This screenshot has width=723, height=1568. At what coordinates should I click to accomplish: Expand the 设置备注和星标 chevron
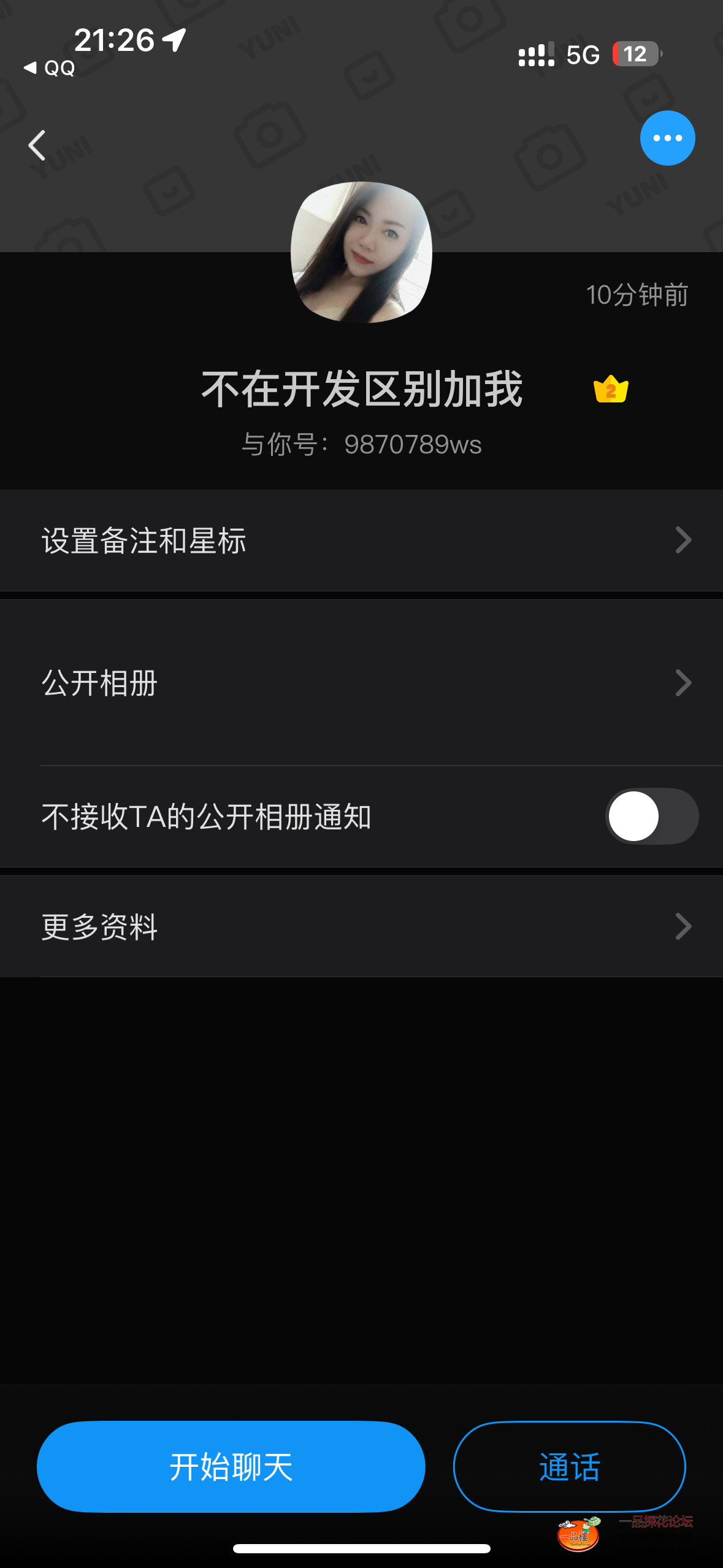point(683,541)
